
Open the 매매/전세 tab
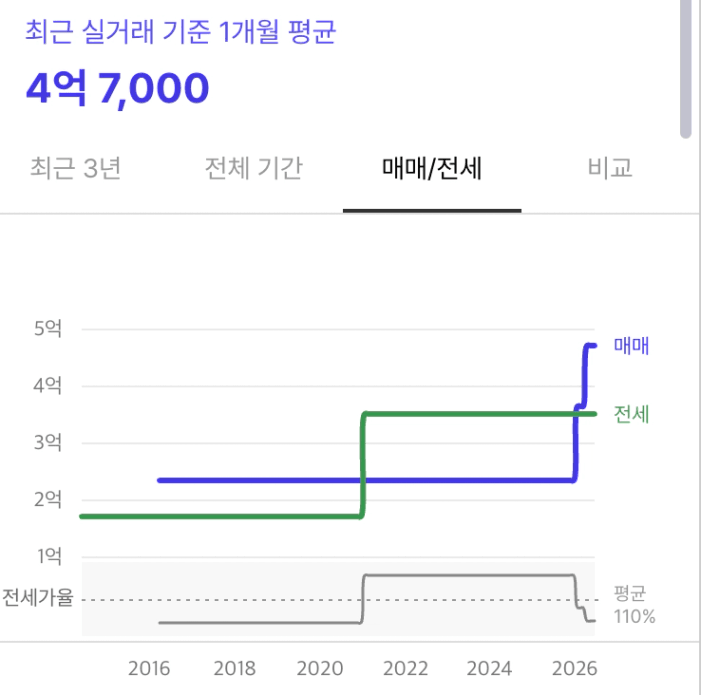tap(432, 168)
